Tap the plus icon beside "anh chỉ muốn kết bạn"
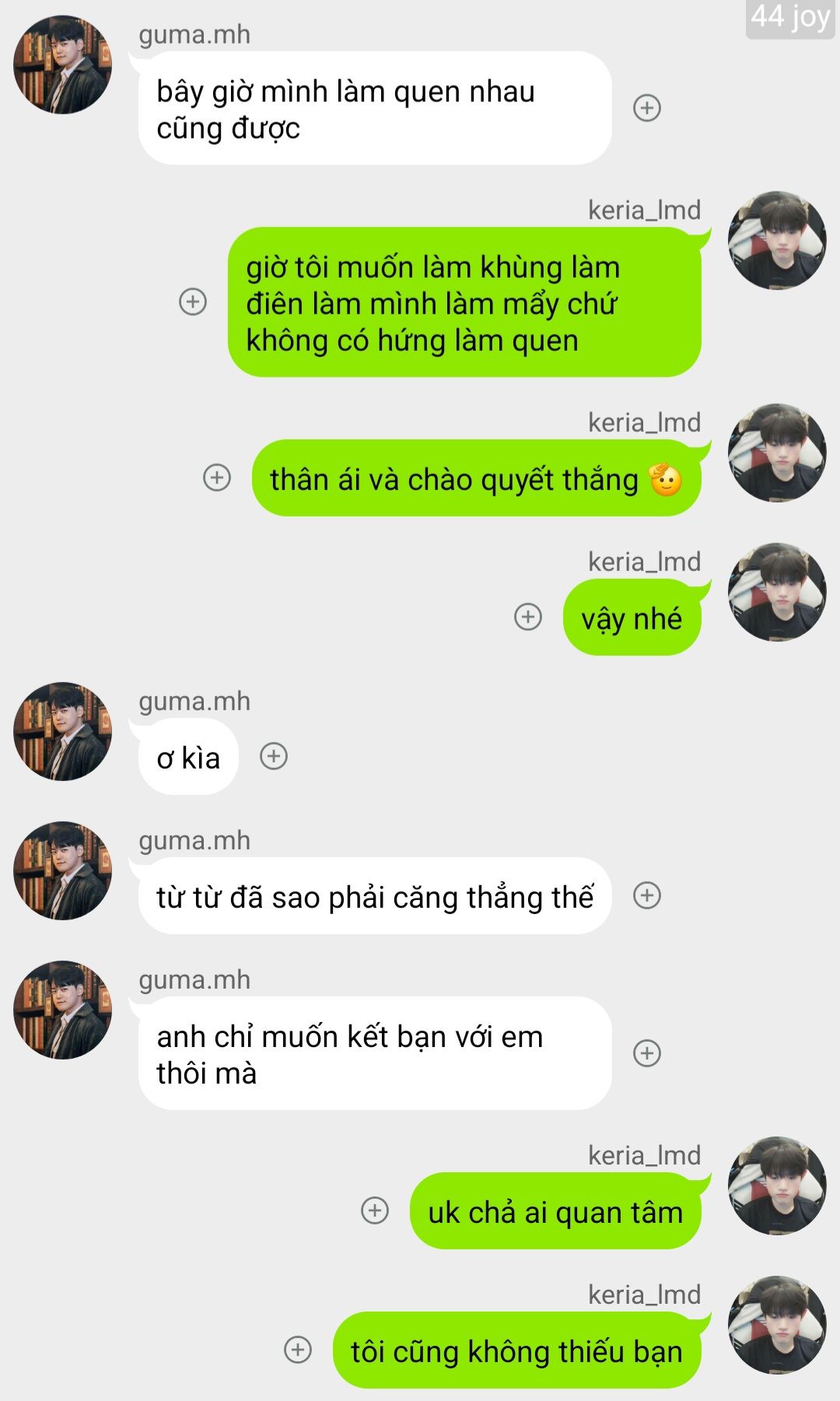 647,1053
